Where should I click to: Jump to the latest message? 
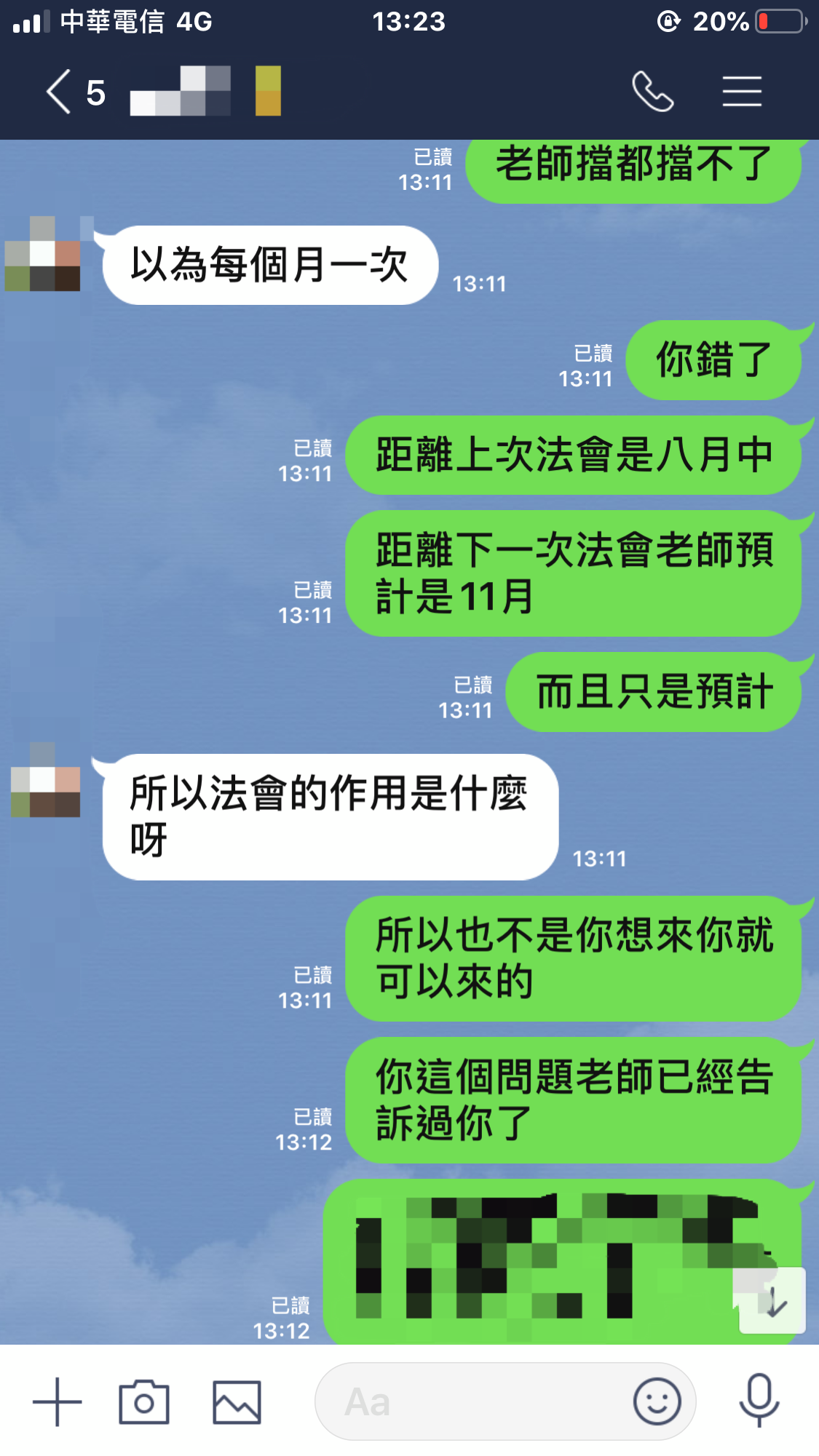[773, 1302]
